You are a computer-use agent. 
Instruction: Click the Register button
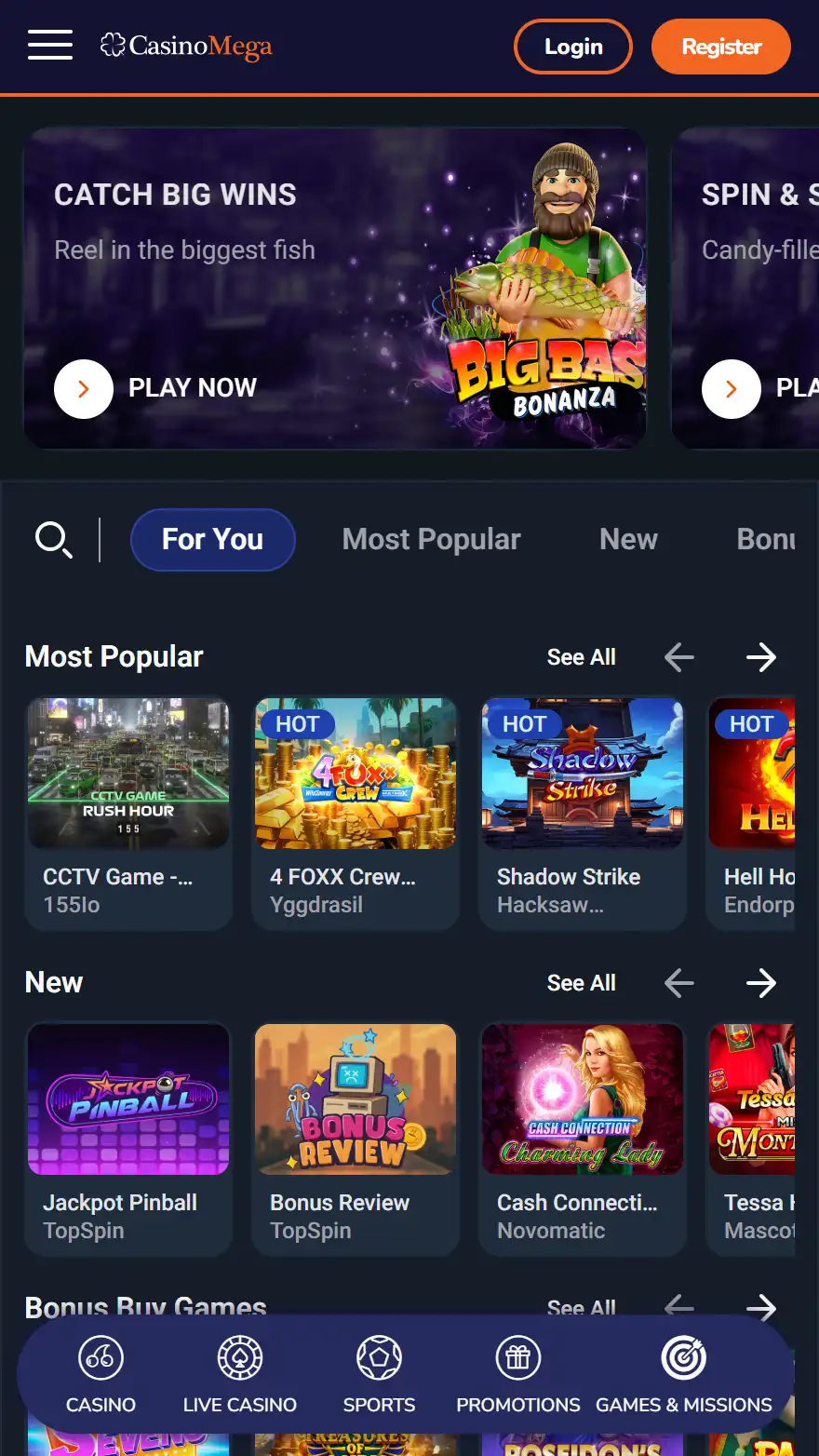pos(720,47)
